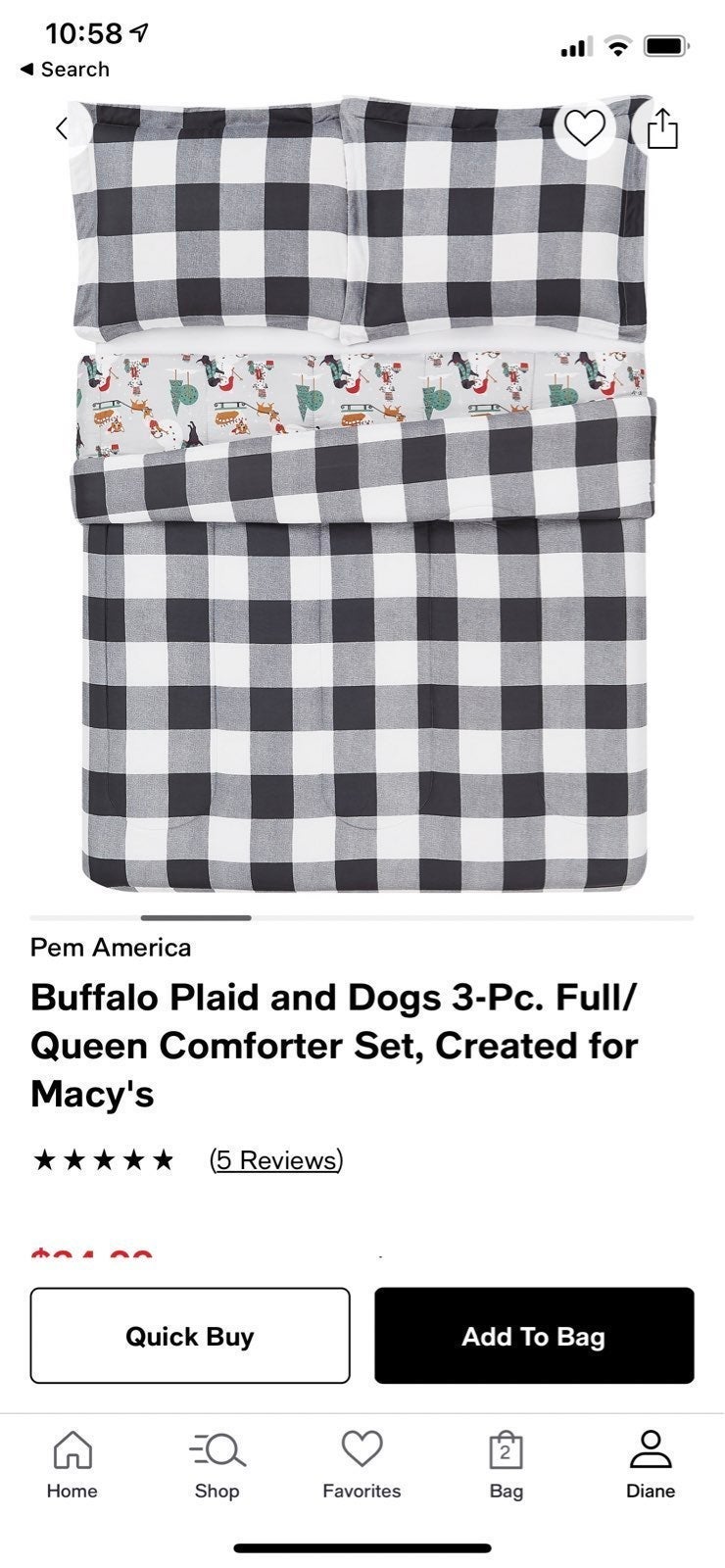Image resolution: width=725 pixels, height=1568 pixels.
Task: Go to the Favorites tab
Action: (x=362, y=1465)
